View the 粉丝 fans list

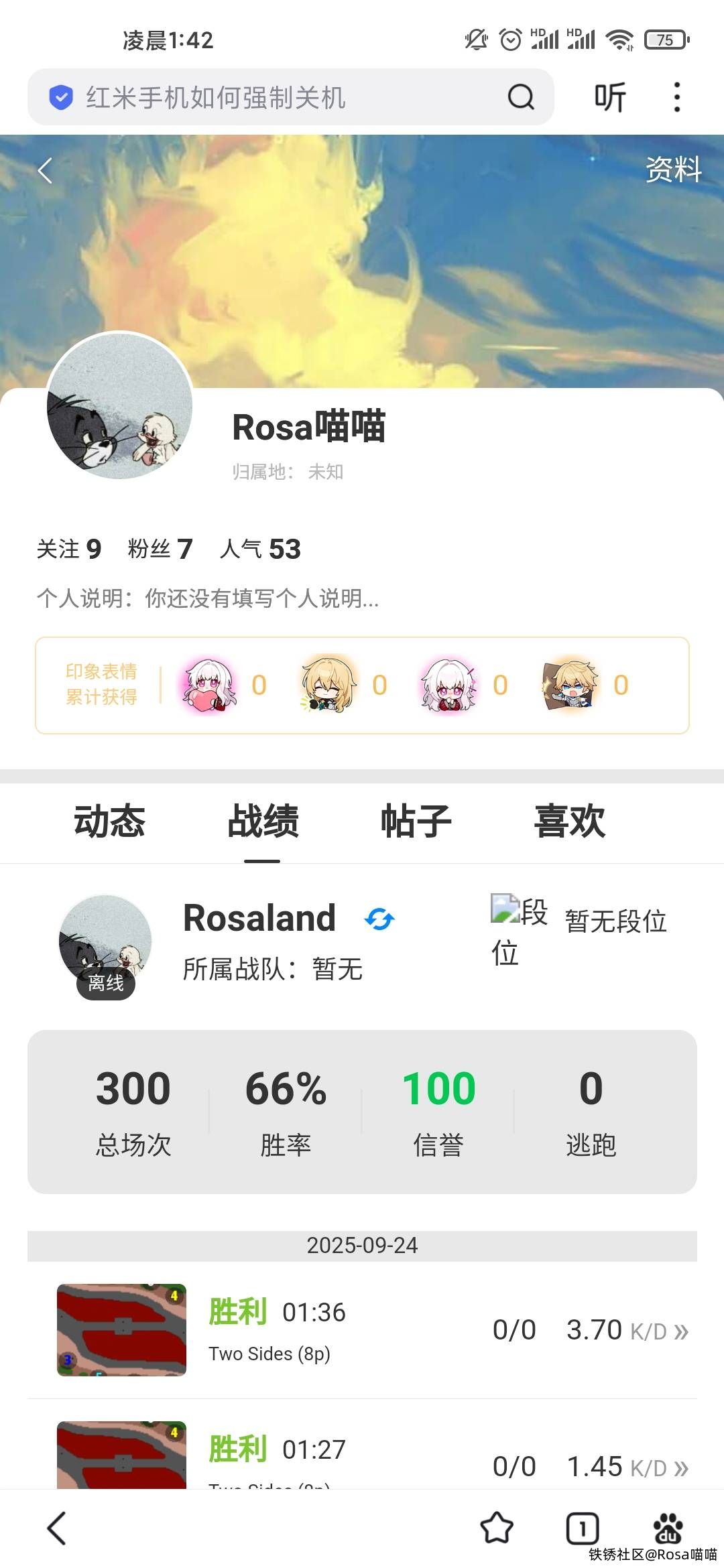click(160, 549)
